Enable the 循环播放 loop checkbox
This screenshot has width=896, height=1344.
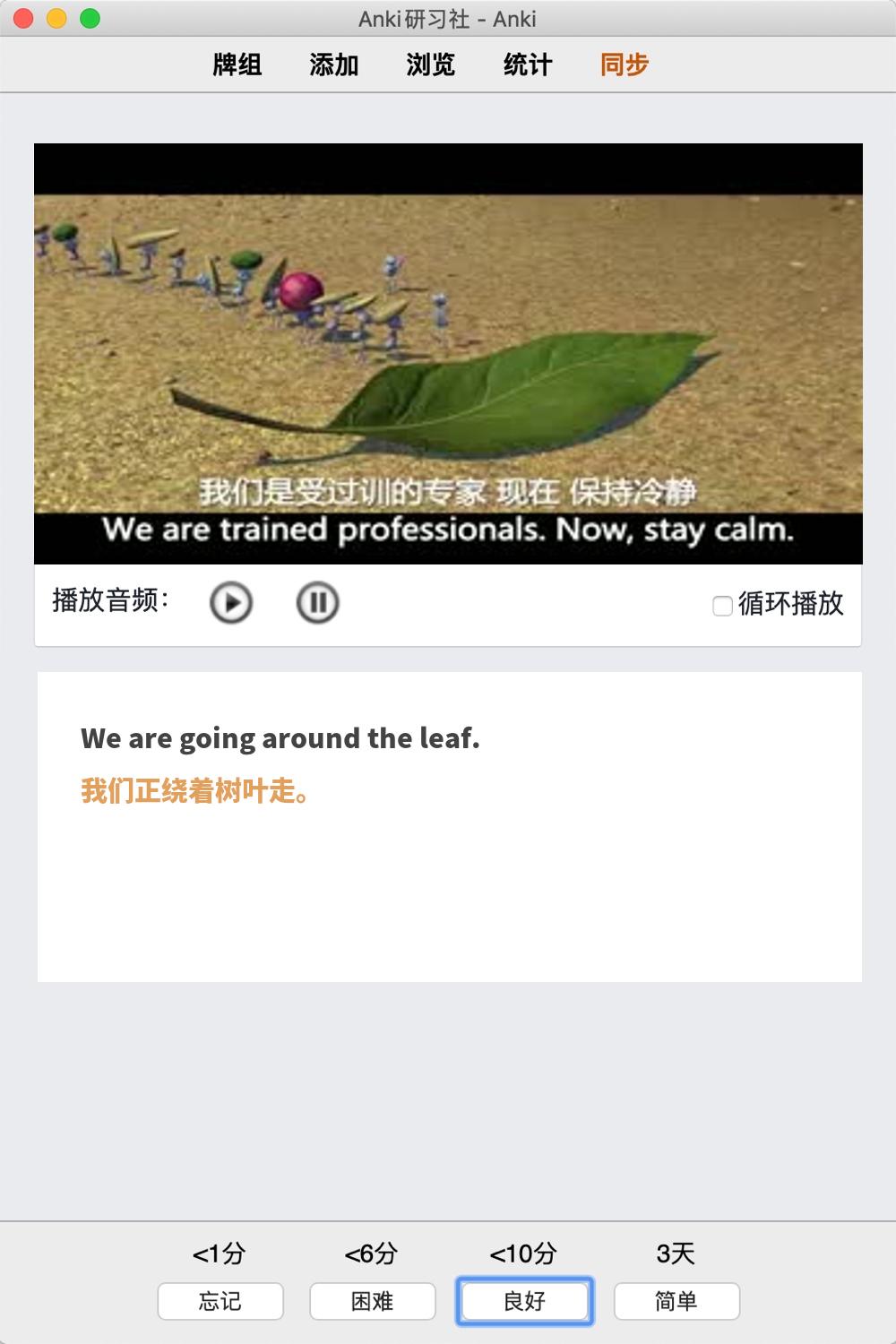click(x=722, y=606)
